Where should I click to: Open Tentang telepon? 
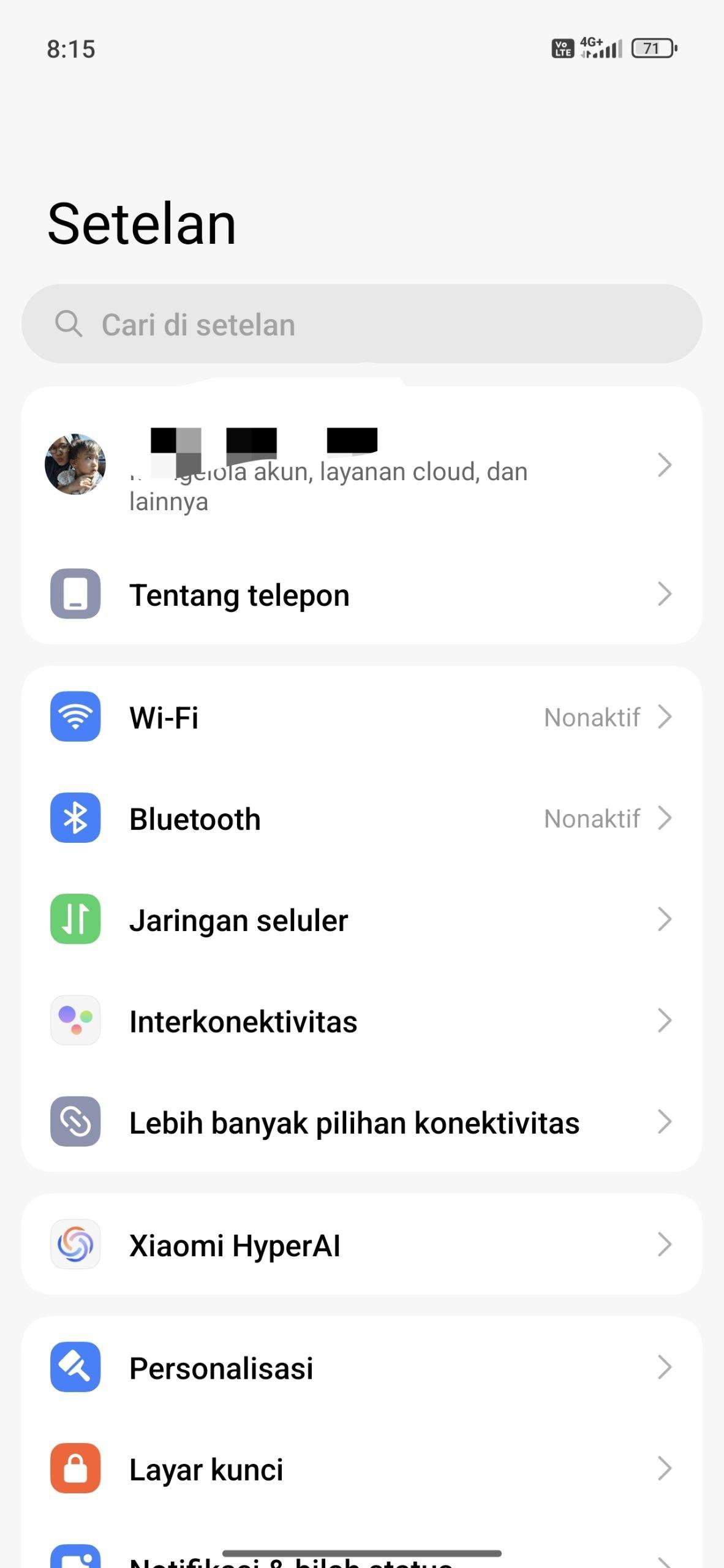coord(361,594)
